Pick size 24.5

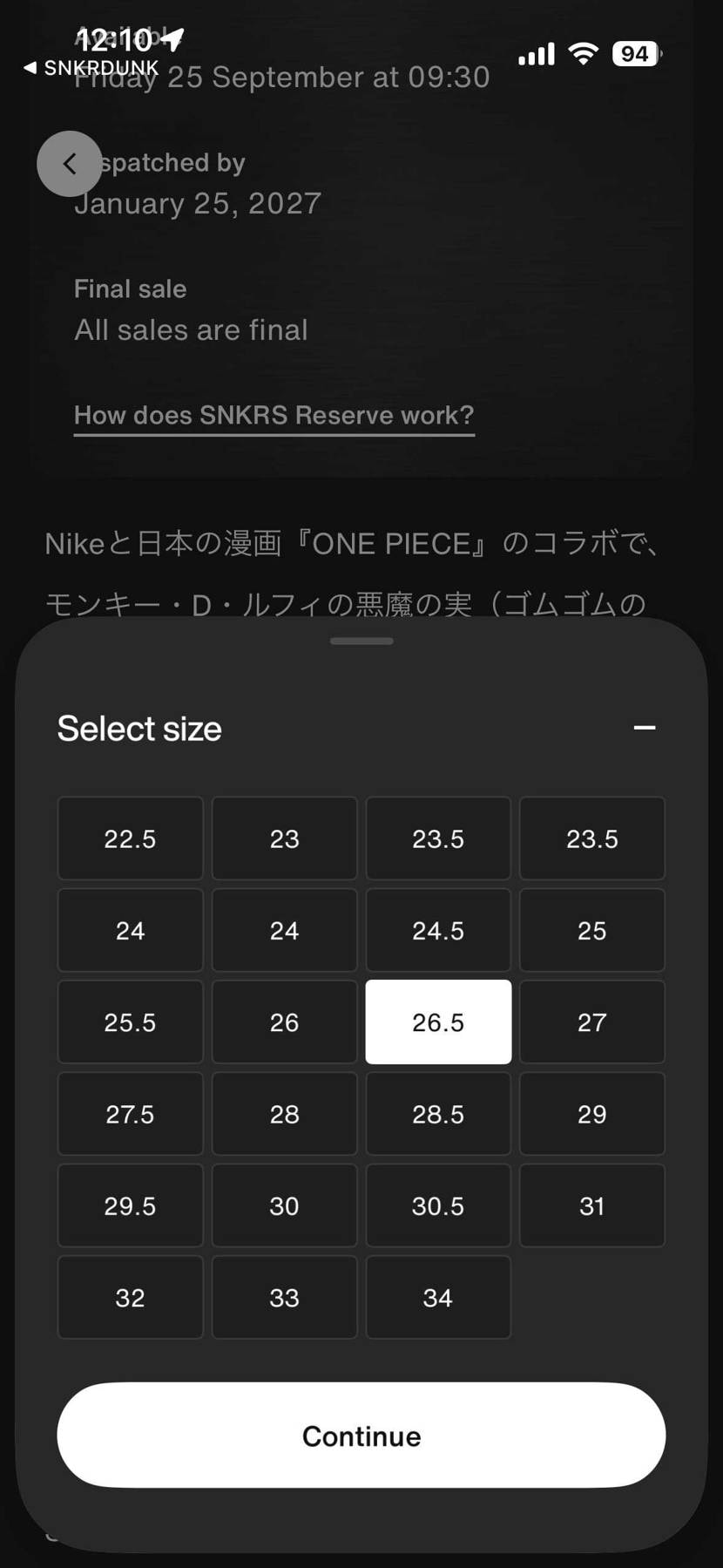[x=438, y=930]
